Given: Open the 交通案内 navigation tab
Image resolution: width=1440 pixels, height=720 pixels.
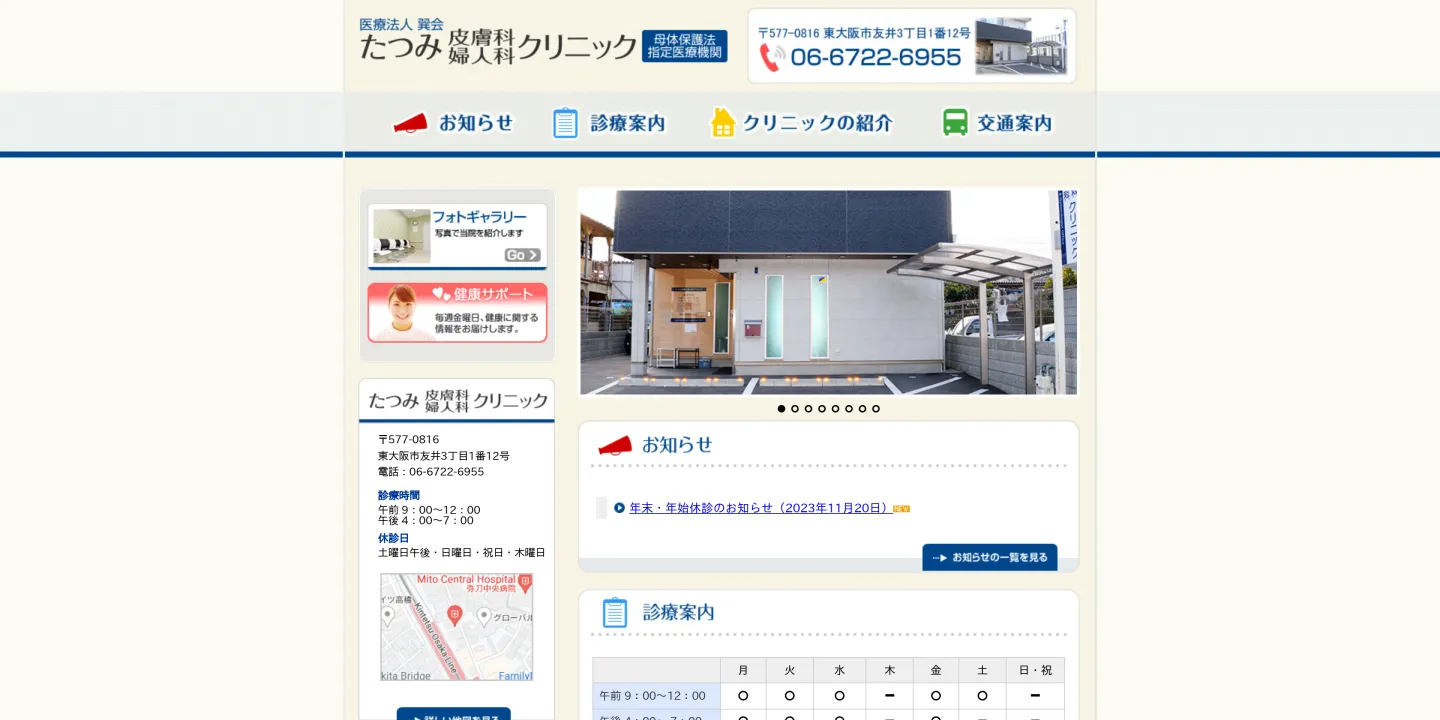Looking at the screenshot, I should point(997,123).
